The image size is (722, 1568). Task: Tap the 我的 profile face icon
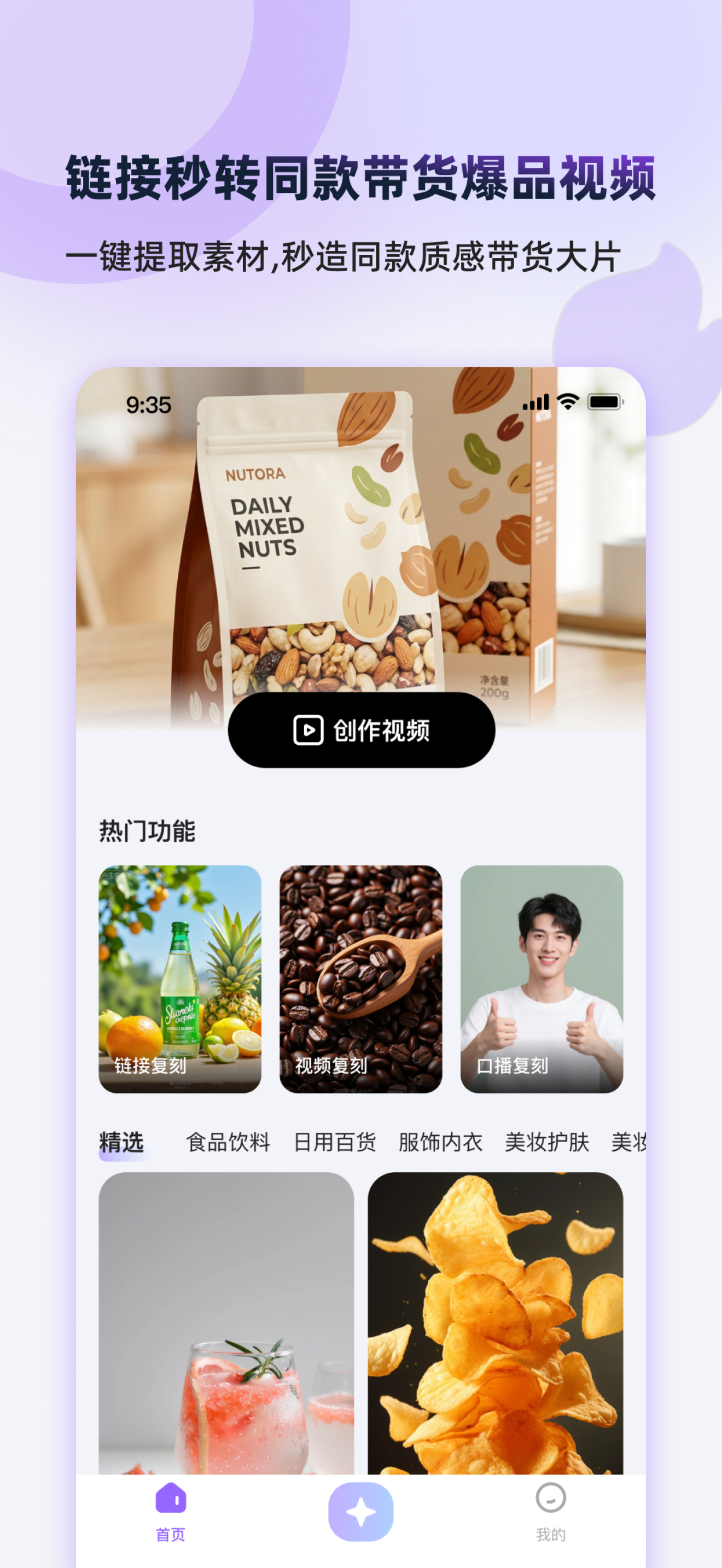tap(550, 1499)
